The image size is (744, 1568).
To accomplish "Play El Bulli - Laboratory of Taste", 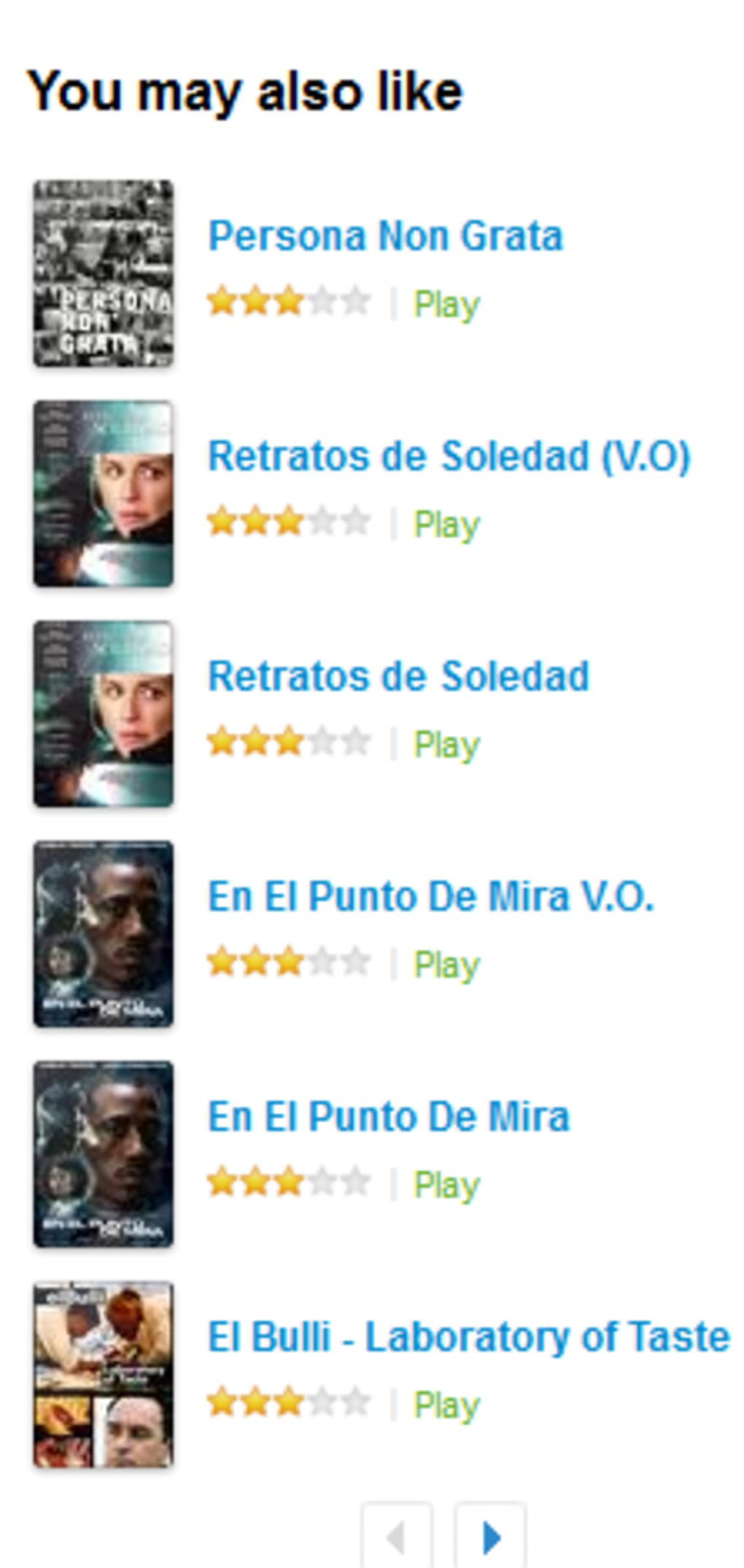I will (446, 1405).
